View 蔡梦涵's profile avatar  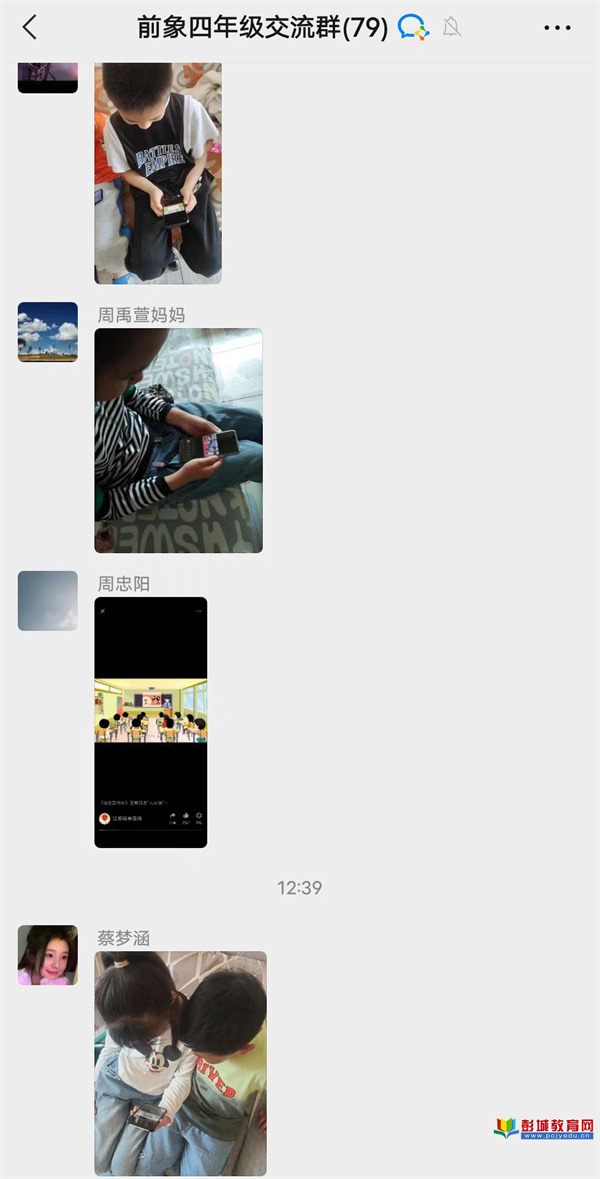pos(47,954)
